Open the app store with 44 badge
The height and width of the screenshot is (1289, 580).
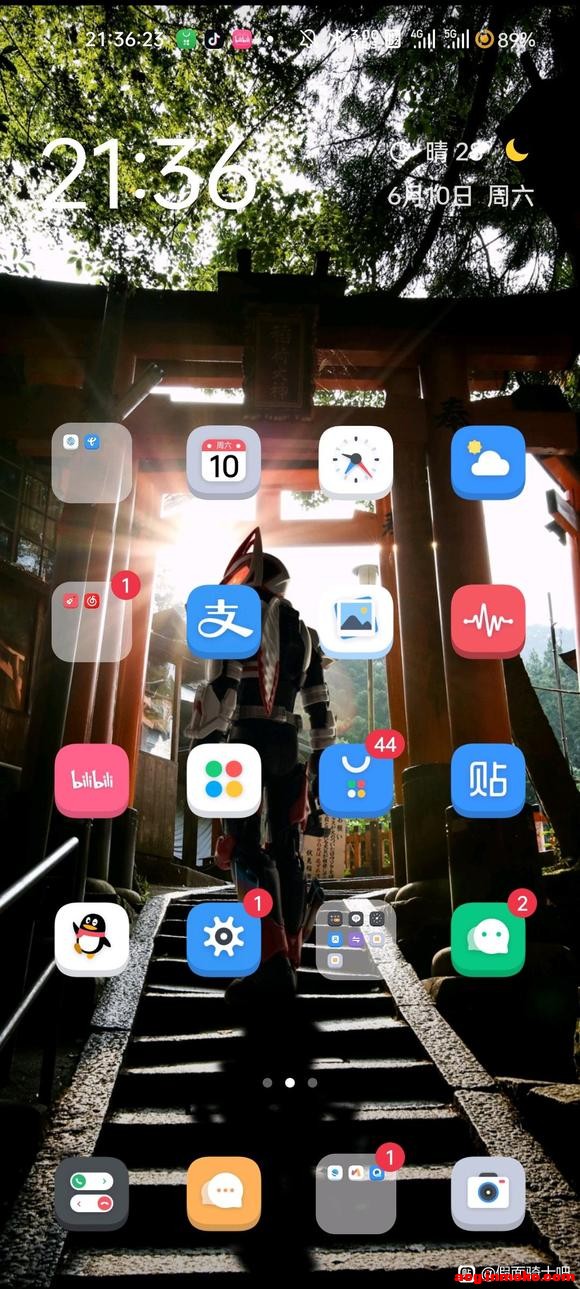(356, 781)
